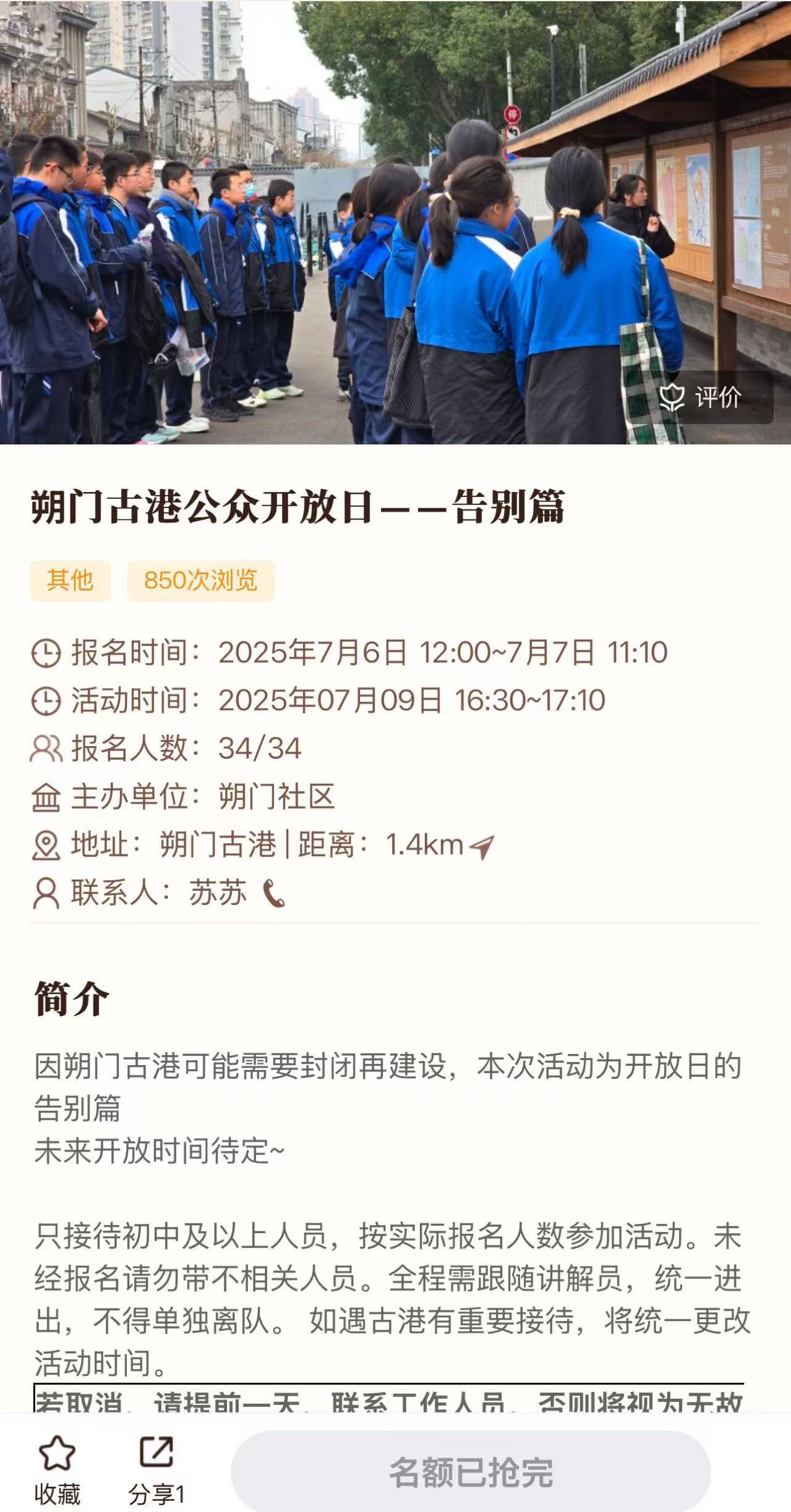Select the 其他 category tag
Screen dimensions: 791x1512
point(70,580)
